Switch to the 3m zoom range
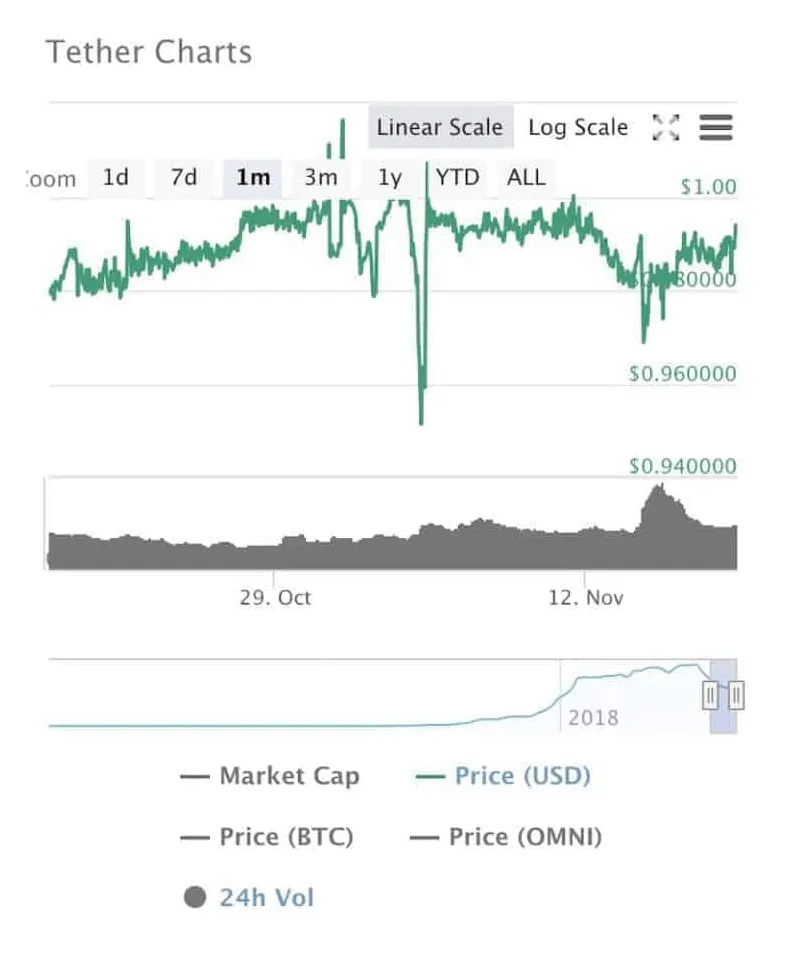Screen dimensions: 788x956 321,177
